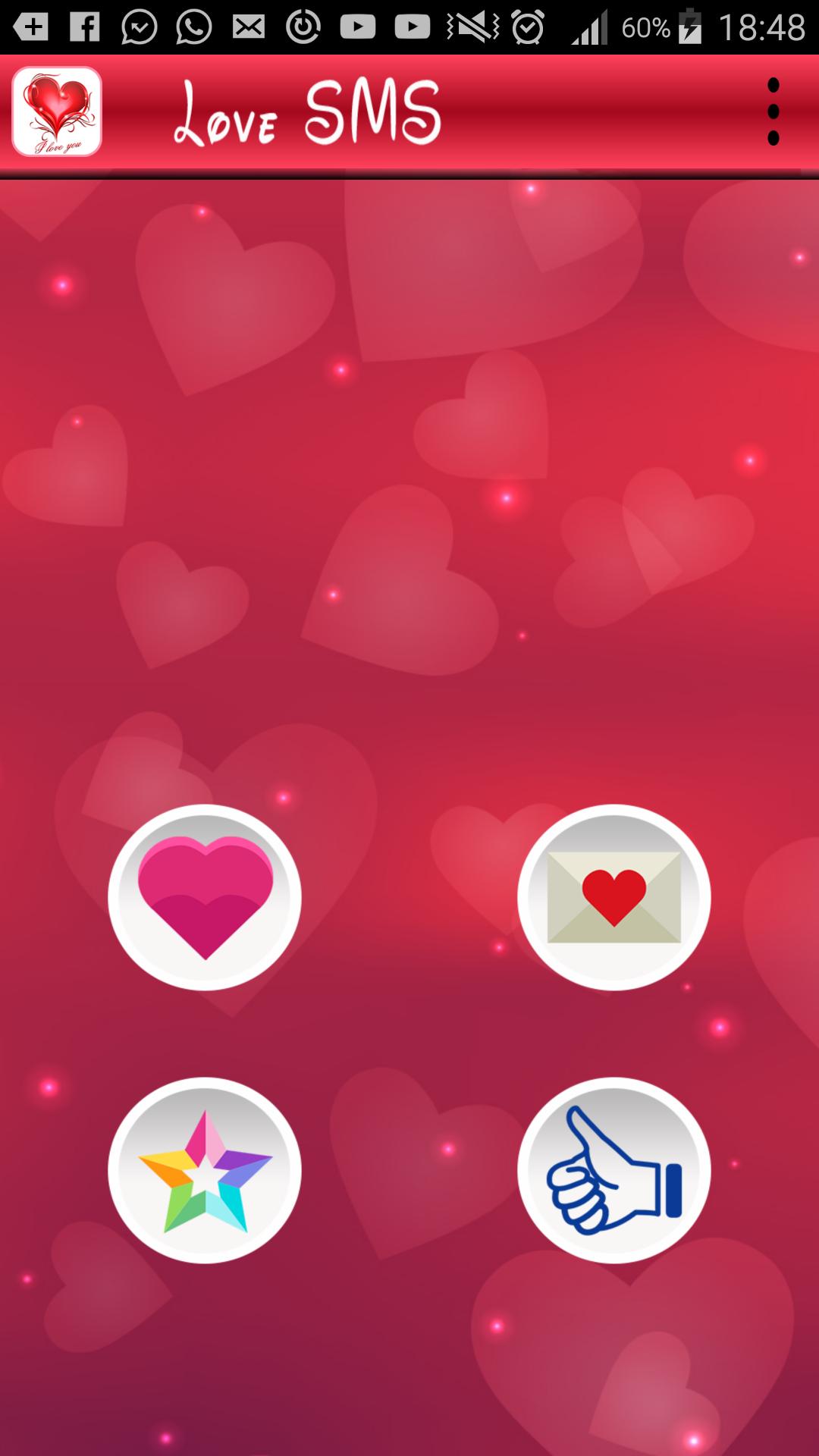Image resolution: width=819 pixels, height=1456 pixels.
Task: Tap the pink heart button
Action: click(x=205, y=897)
